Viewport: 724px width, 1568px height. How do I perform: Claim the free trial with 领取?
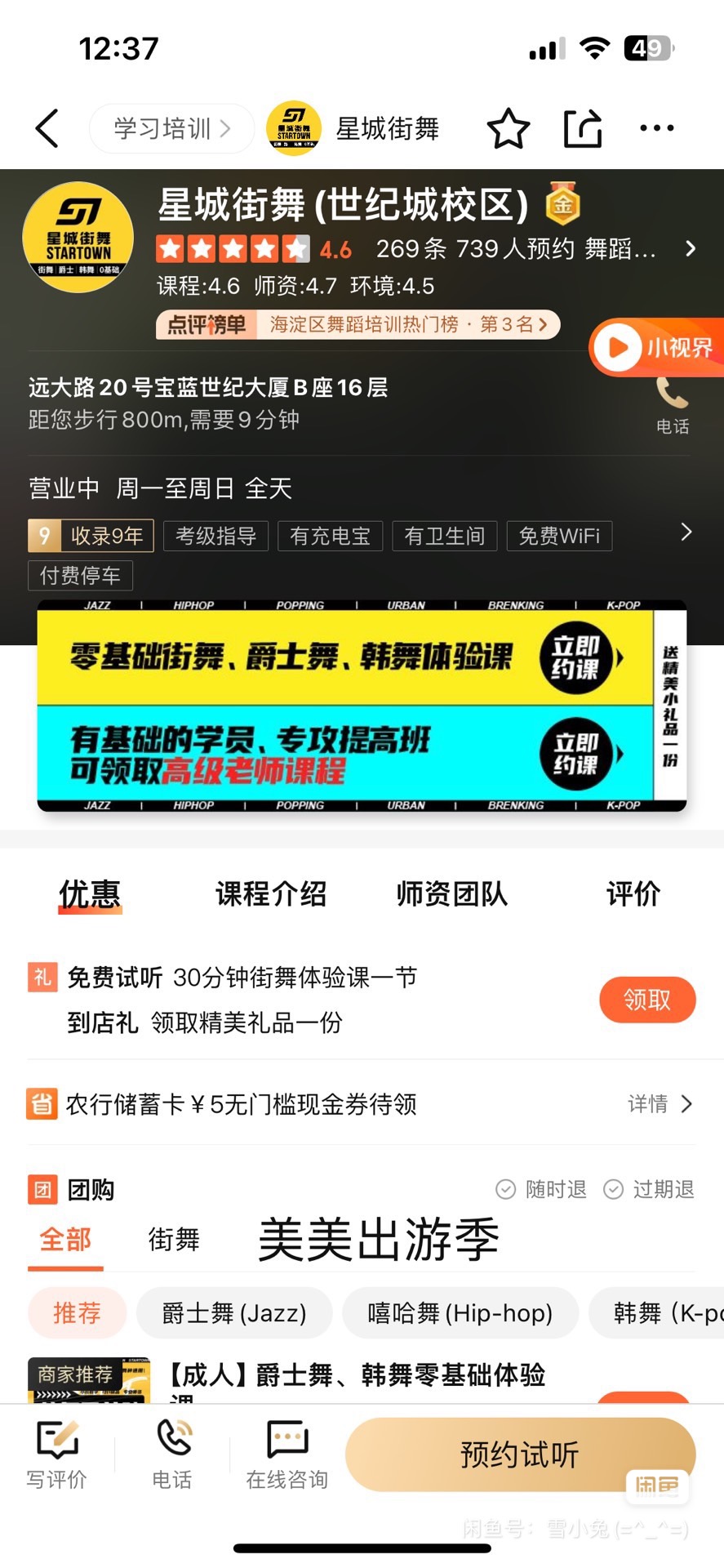point(646,1000)
